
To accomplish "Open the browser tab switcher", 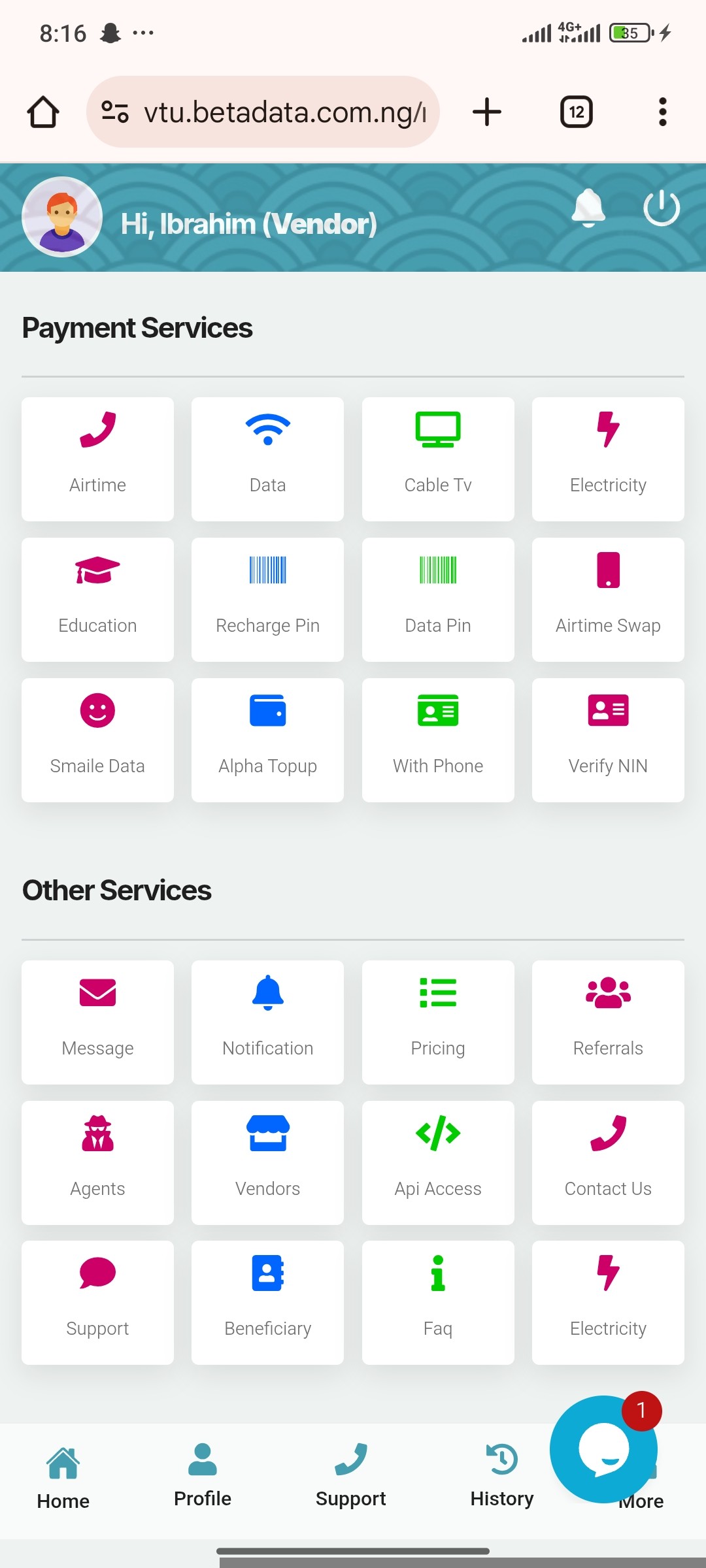I will pyautogui.click(x=576, y=112).
